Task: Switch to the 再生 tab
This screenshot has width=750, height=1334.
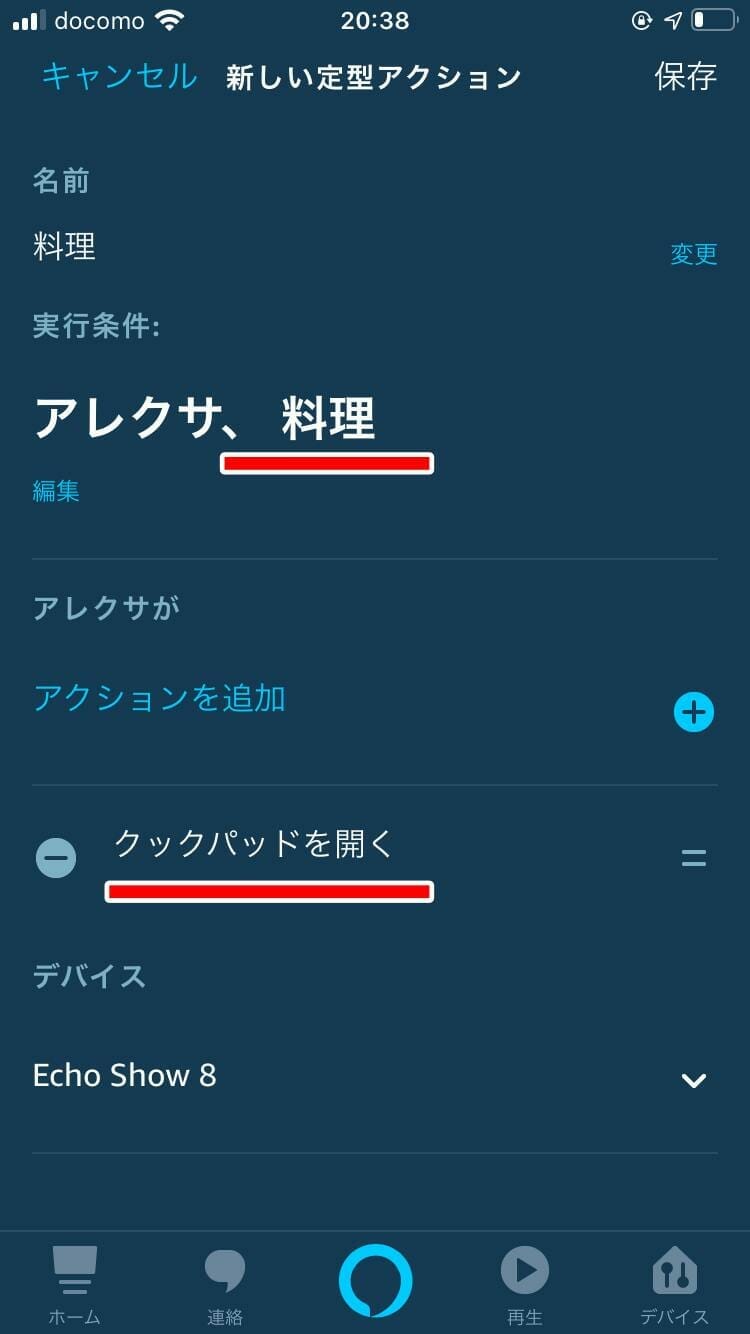Action: click(x=525, y=1285)
